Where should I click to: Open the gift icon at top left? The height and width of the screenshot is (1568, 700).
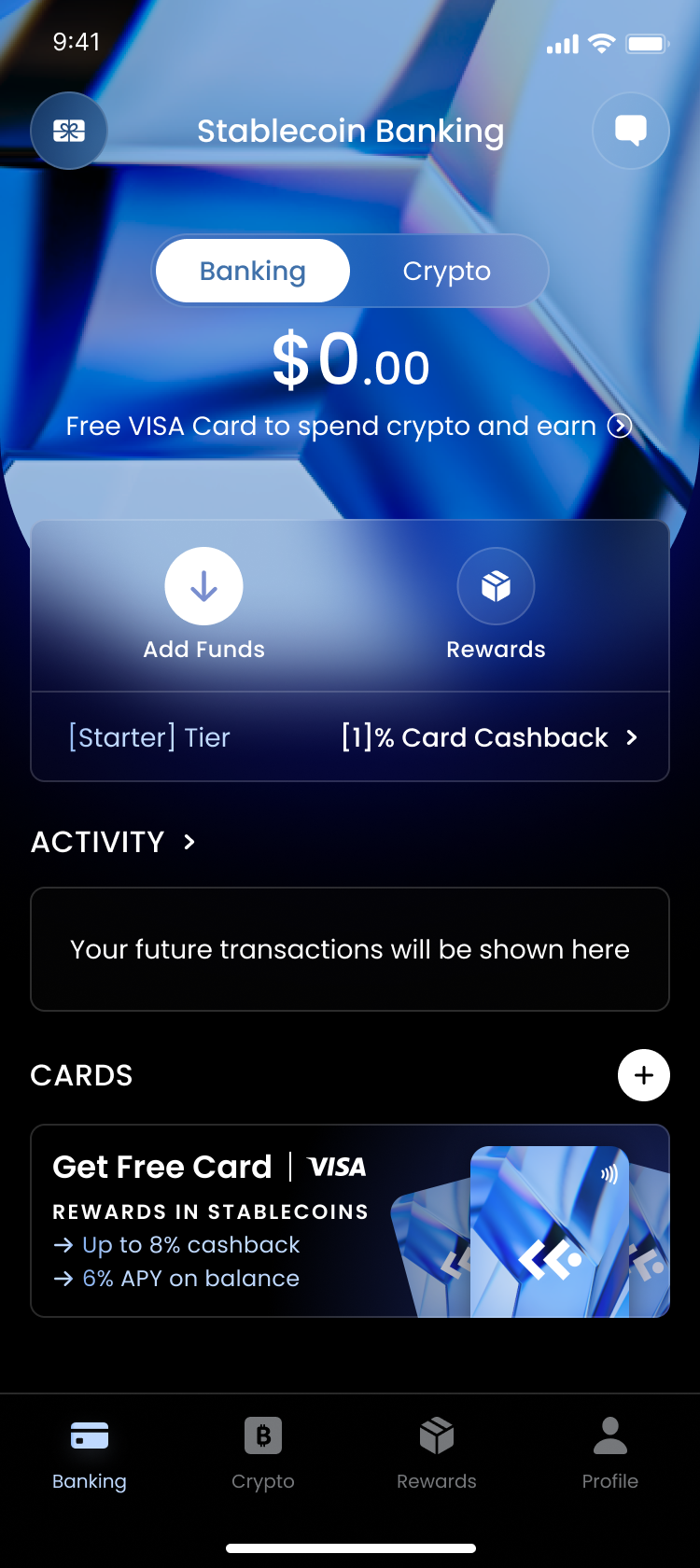click(x=69, y=131)
